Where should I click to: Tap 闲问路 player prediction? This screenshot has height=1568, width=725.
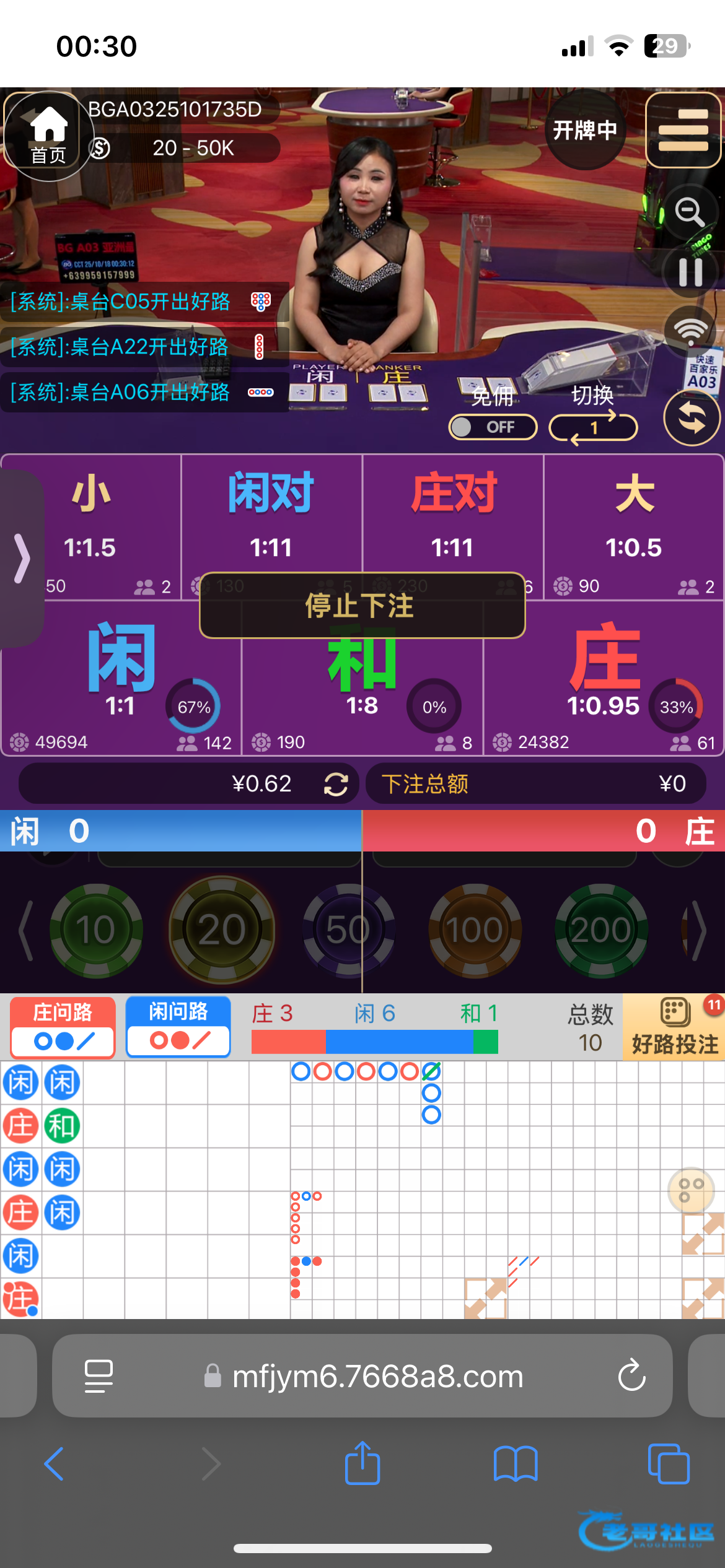point(178,1027)
